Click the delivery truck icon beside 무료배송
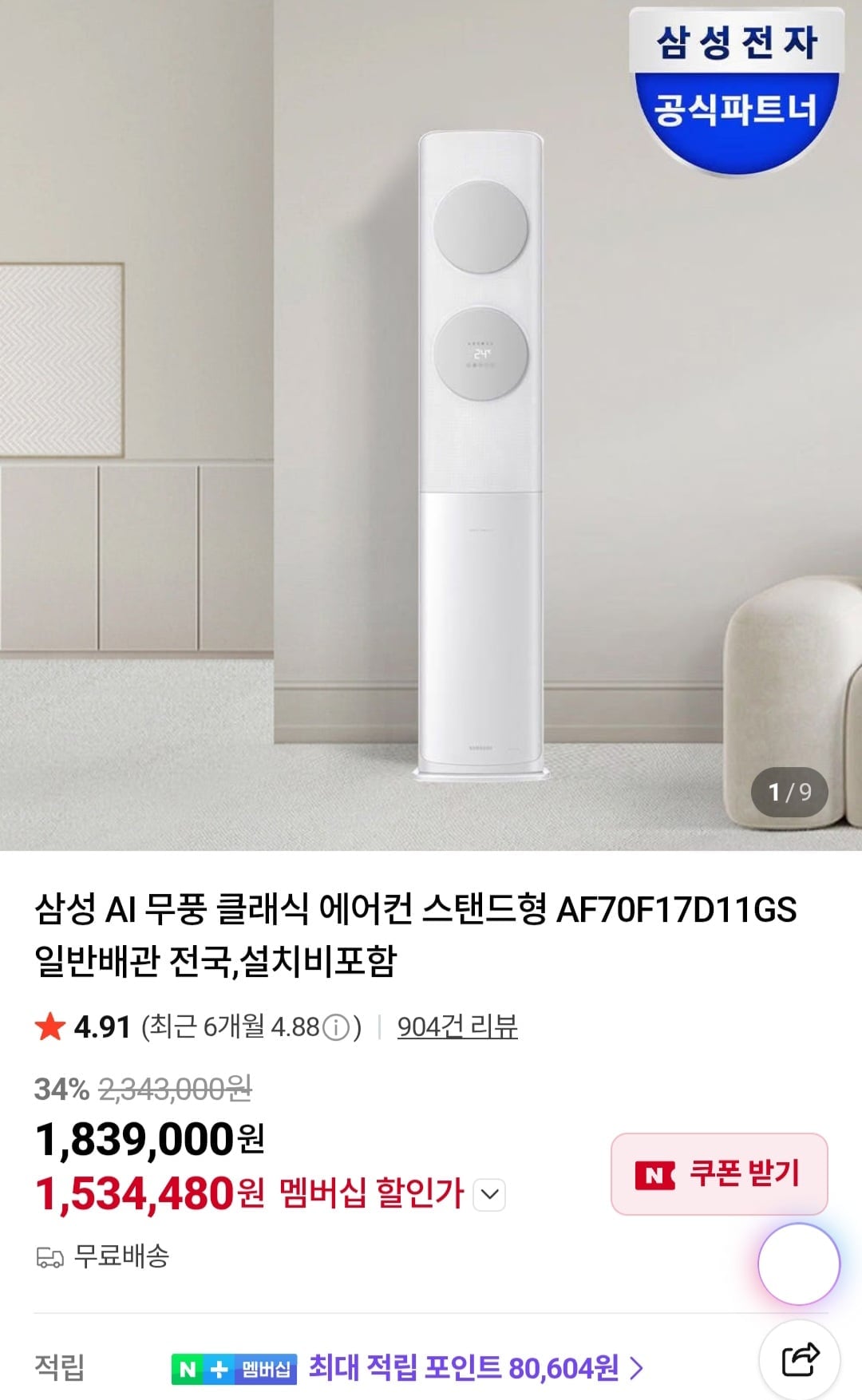862x1400 pixels. tap(50, 1254)
